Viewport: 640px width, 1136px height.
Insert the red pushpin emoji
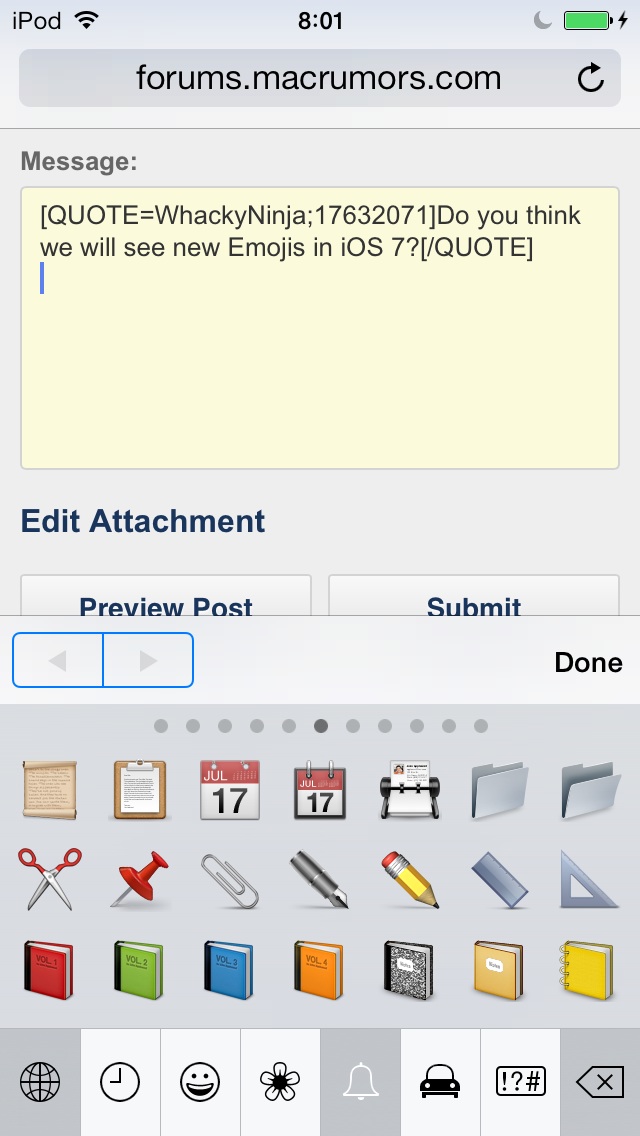click(140, 879)
